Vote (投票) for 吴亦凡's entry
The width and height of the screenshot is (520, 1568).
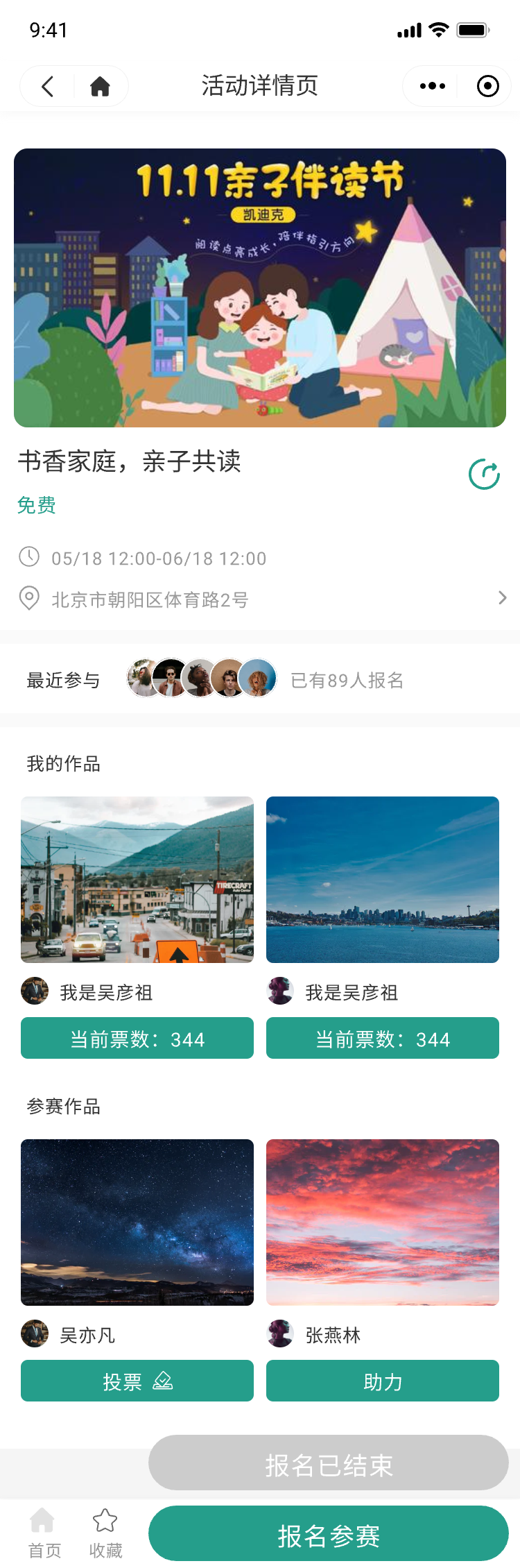pyautogui.click(x=137, y=1381)
